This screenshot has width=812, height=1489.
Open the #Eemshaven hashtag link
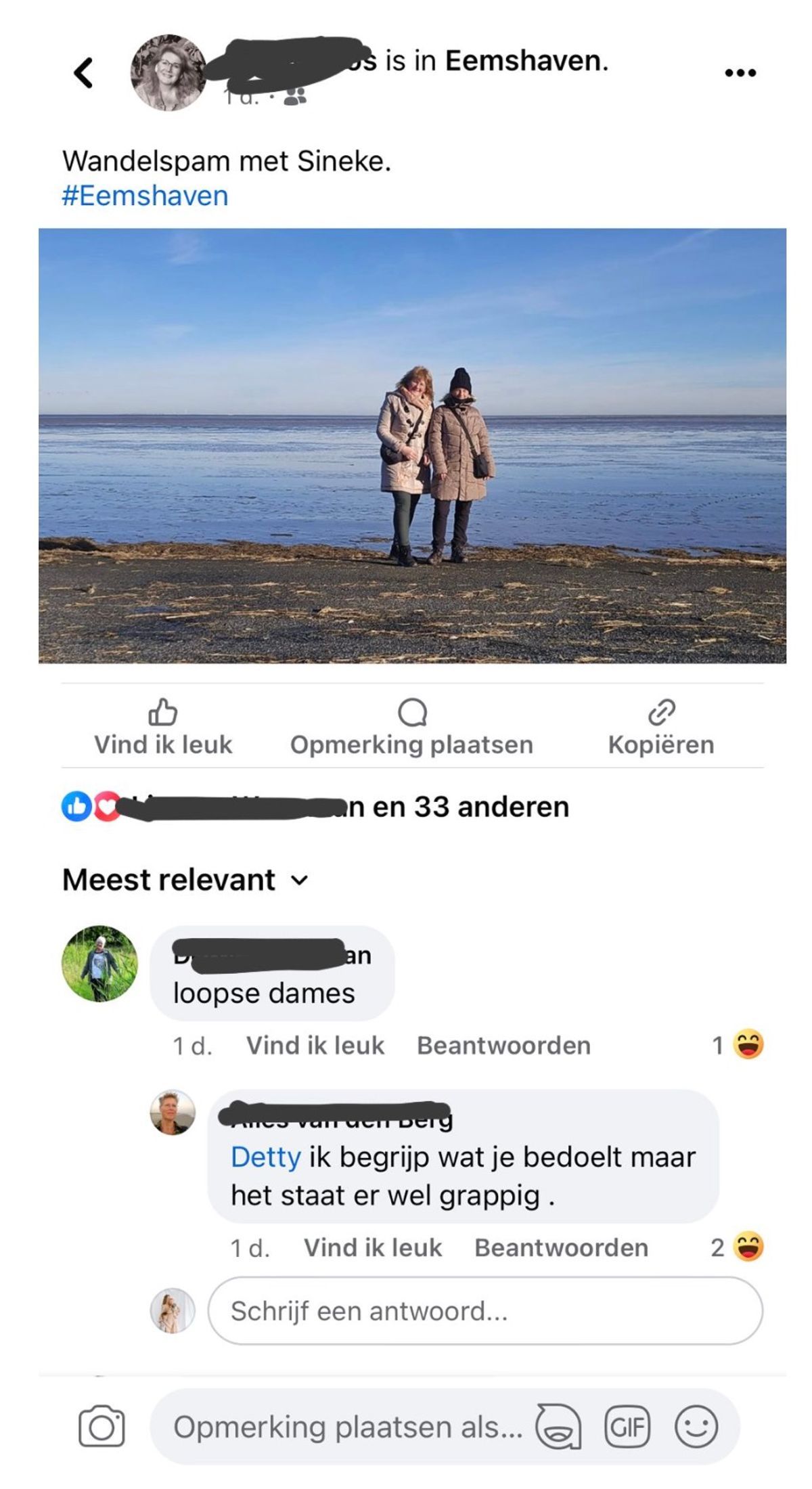coord(145,196)
